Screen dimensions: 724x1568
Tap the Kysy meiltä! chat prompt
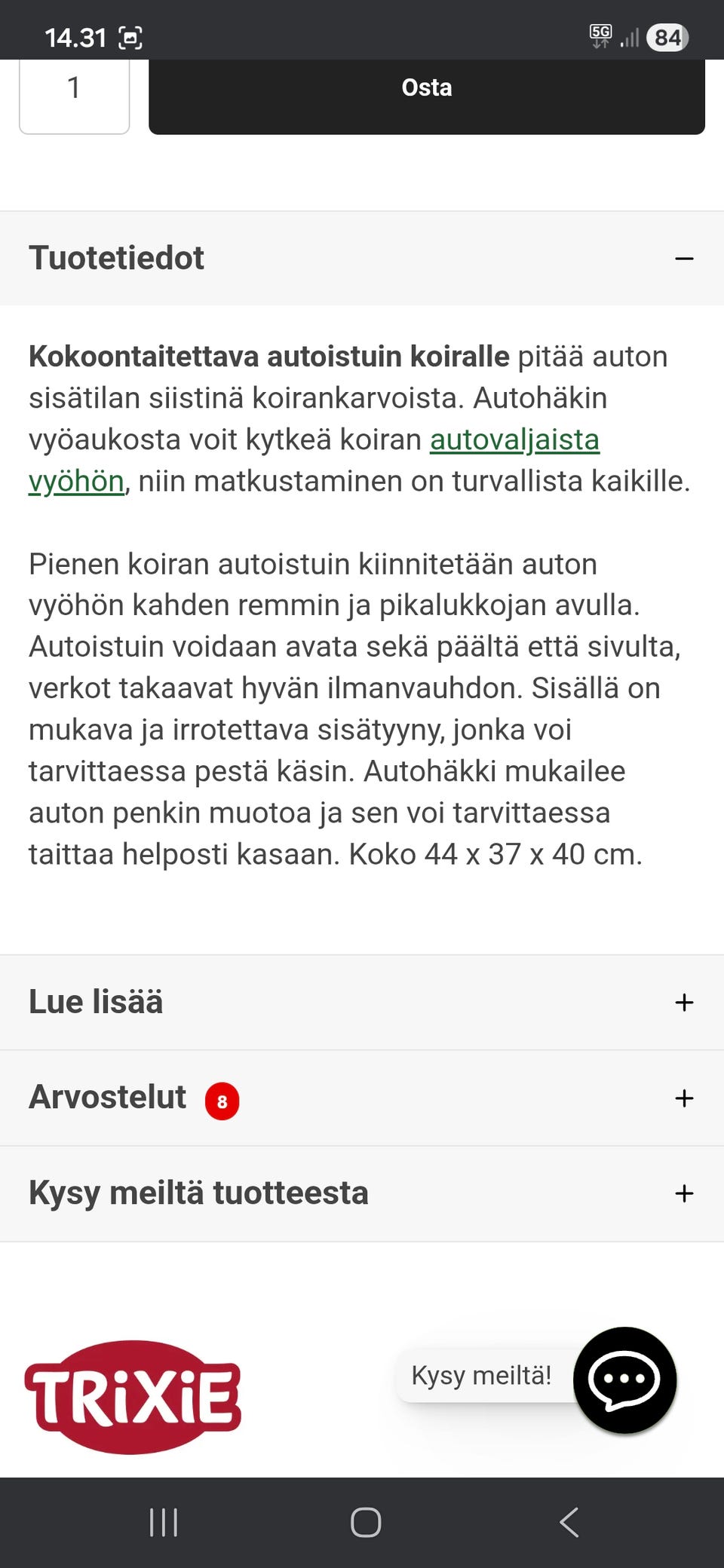(481, 1375)
